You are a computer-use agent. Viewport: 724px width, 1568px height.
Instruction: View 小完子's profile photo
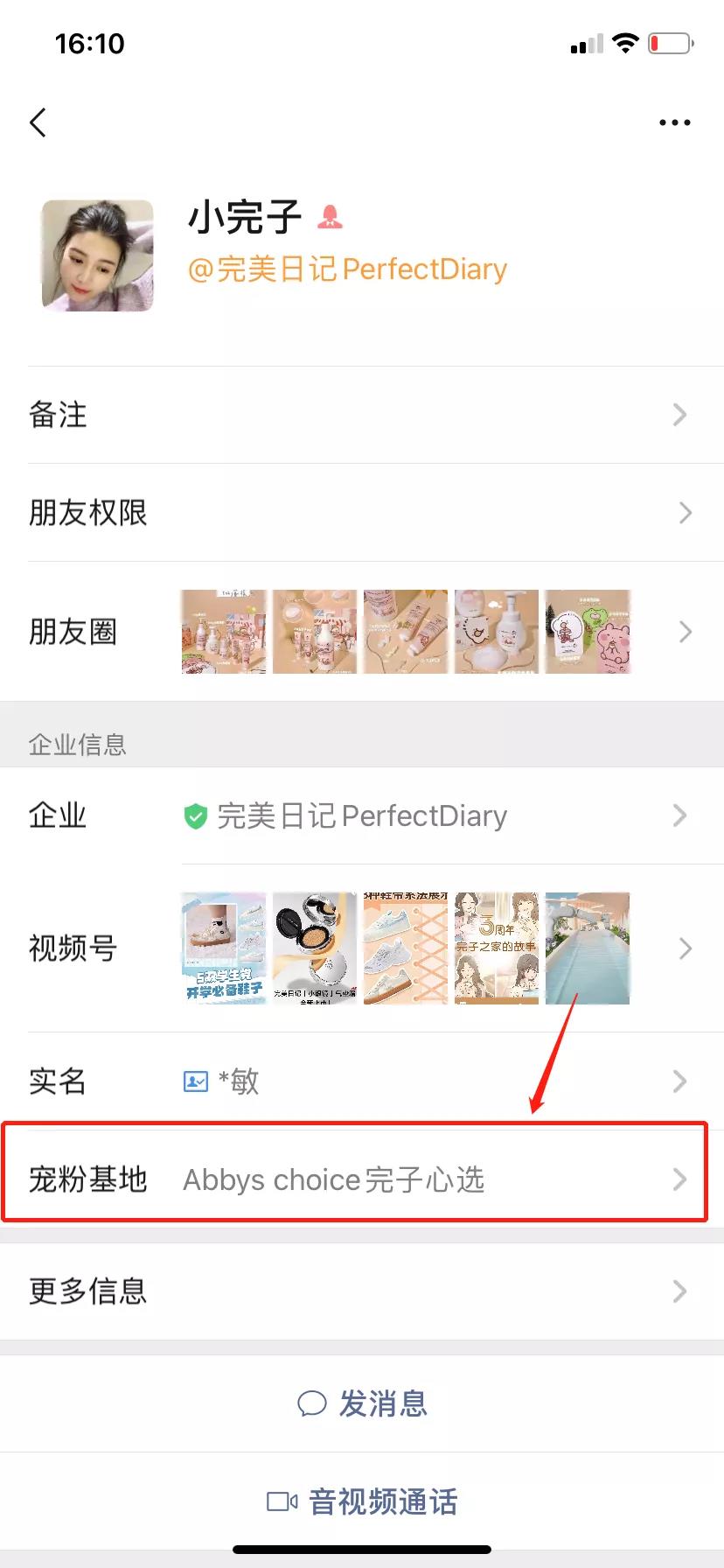pyautogui.click(x=98, y=255)
